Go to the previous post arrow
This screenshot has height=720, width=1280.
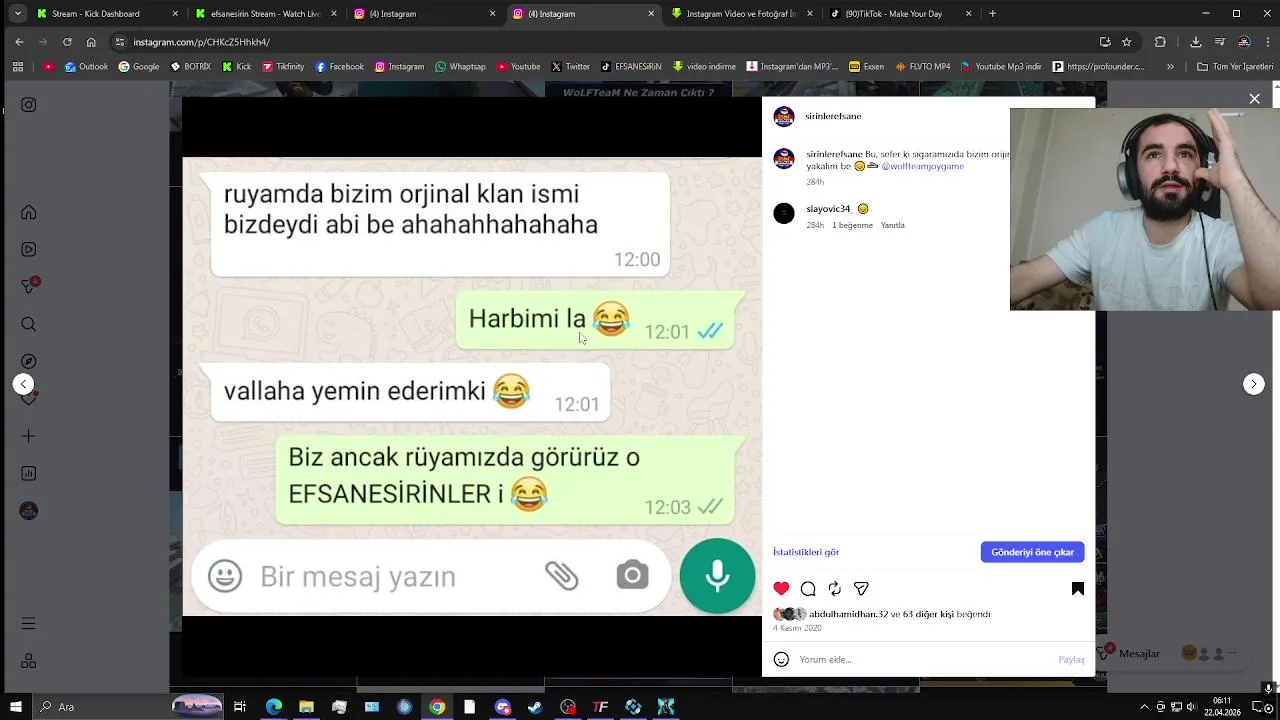click(24, 384)
